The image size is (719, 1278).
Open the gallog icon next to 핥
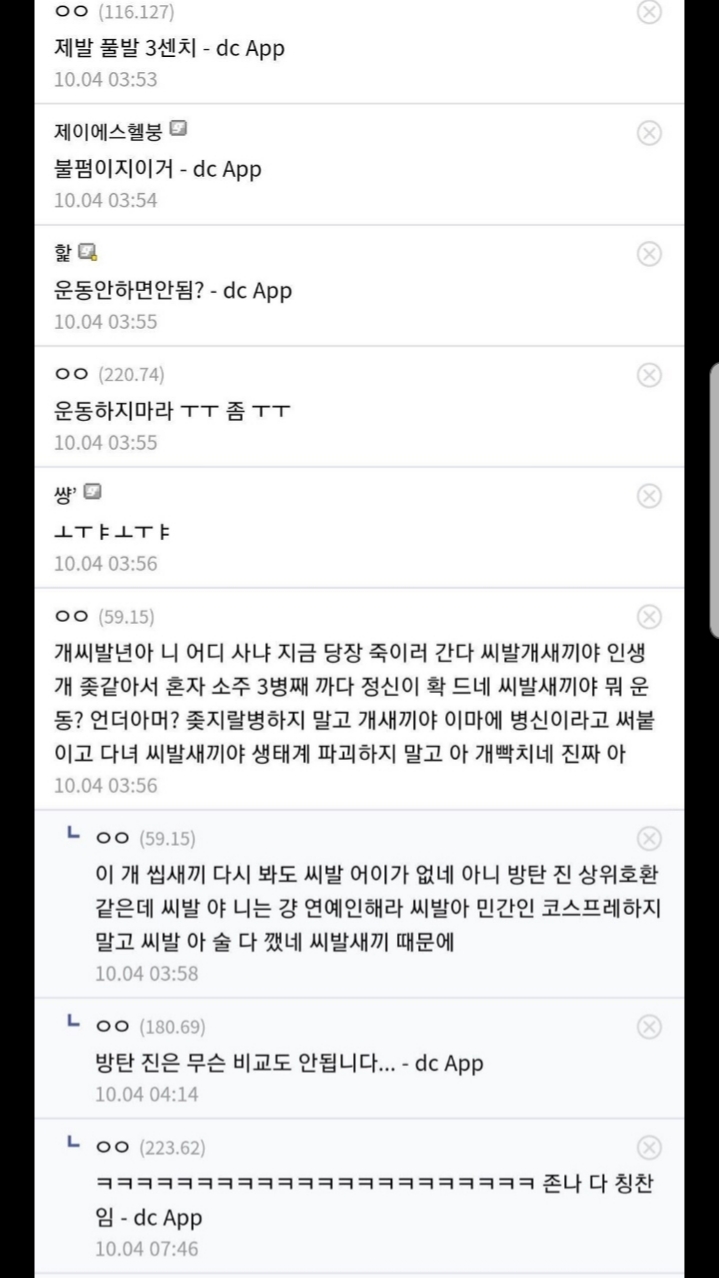click(88, 251)
